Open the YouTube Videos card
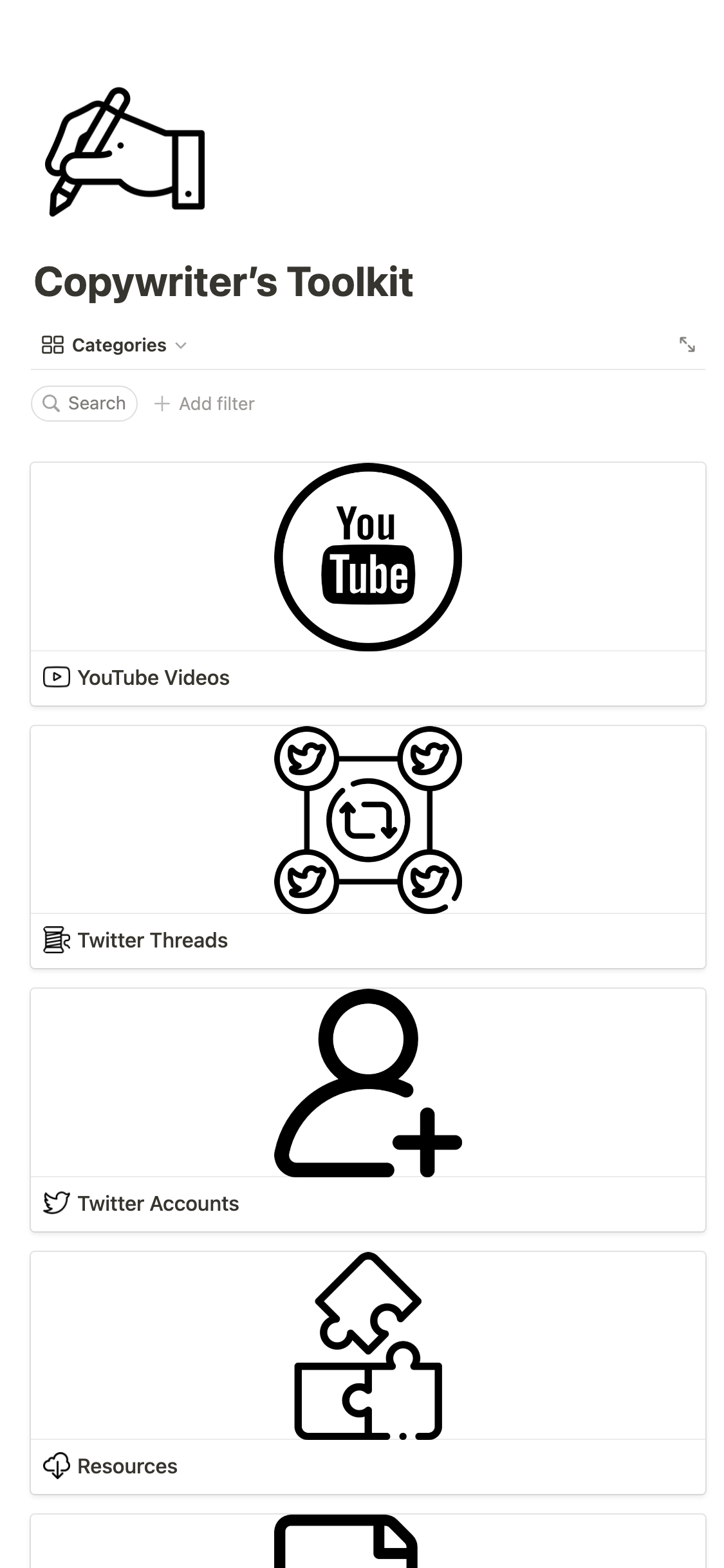Viewport: 724px width, 1568px height. coord(367,583)
